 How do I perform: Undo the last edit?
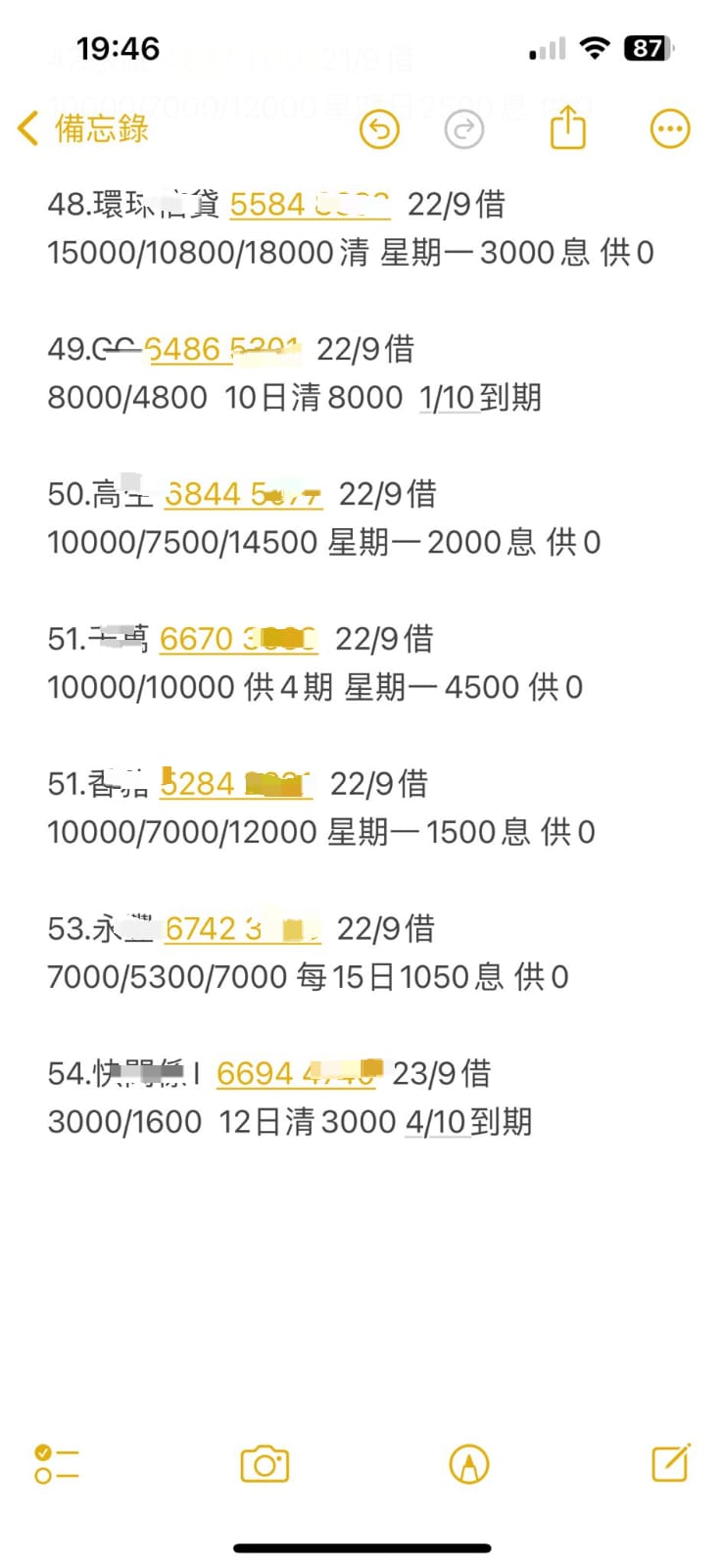click(379, 129)
